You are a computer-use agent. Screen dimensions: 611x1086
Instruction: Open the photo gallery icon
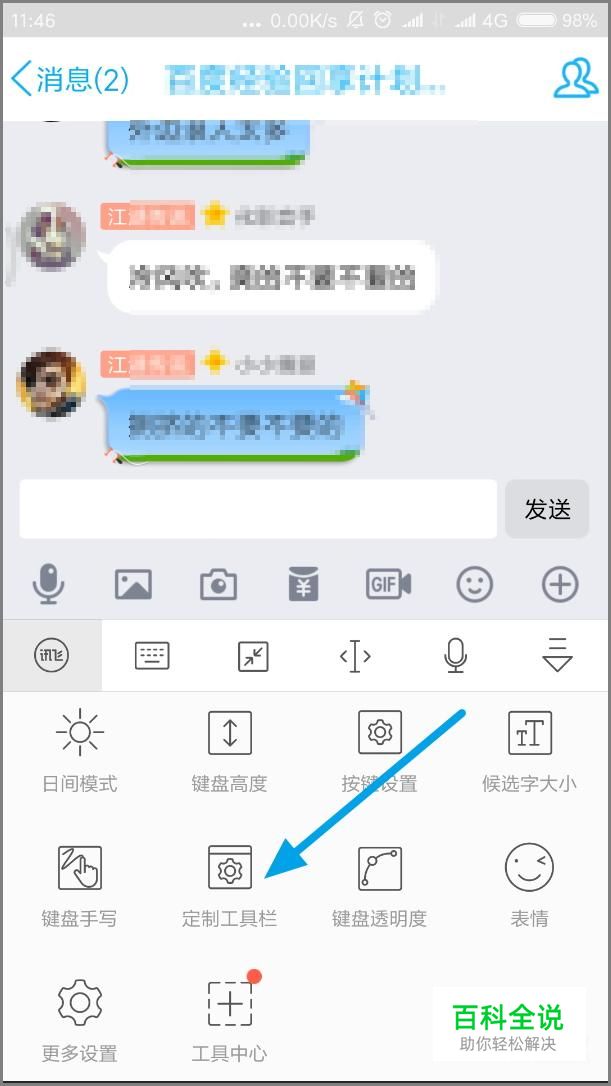133,584
